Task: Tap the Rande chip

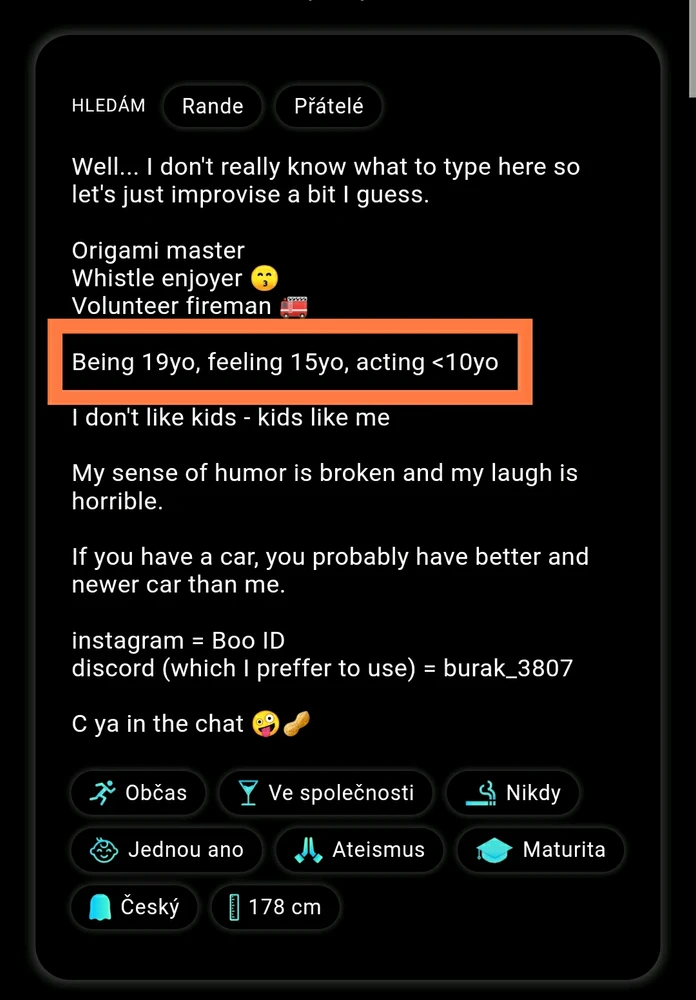Action: [212, 106]
